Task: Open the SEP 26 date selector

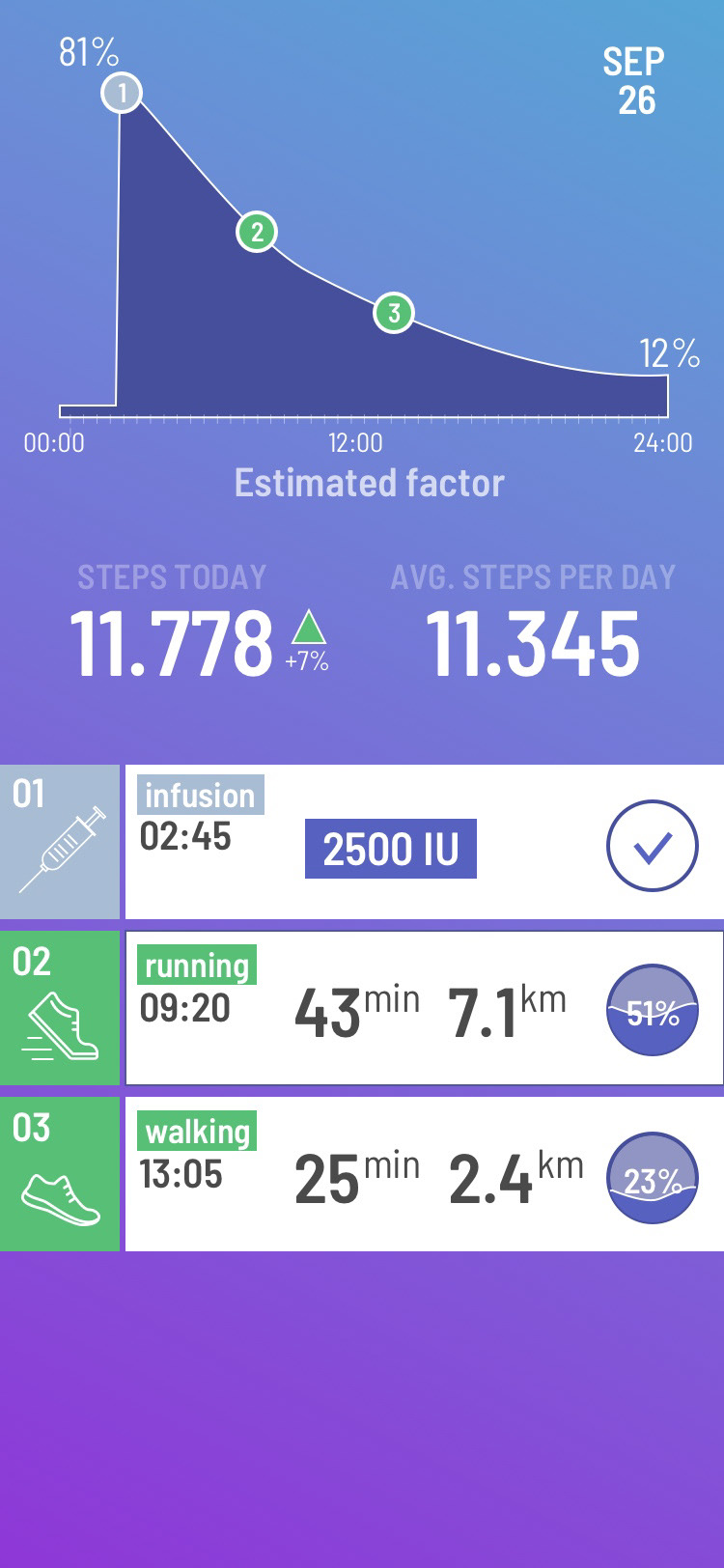Action: [634, 81]
